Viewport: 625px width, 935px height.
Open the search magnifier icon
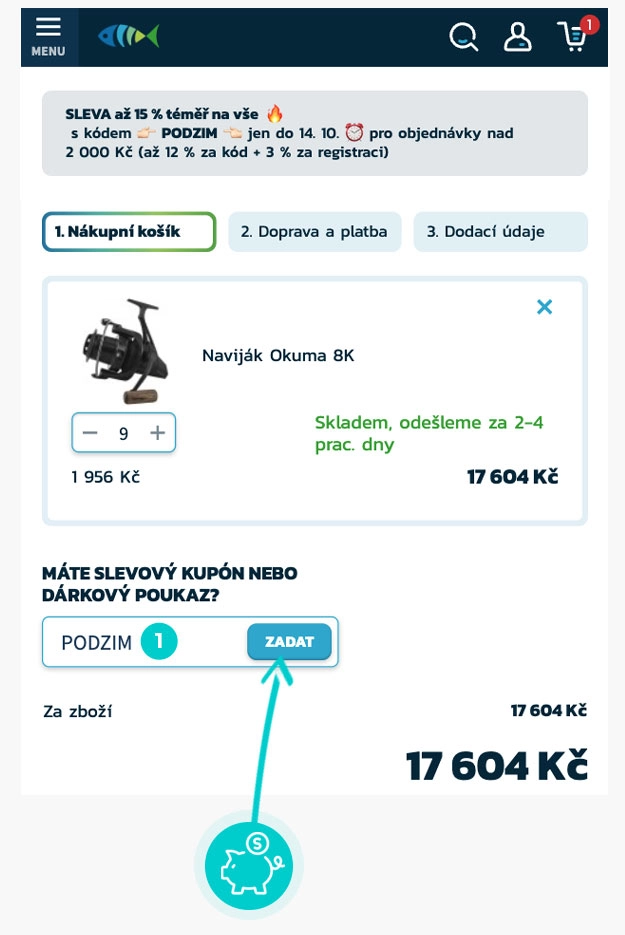click(463, 37)
